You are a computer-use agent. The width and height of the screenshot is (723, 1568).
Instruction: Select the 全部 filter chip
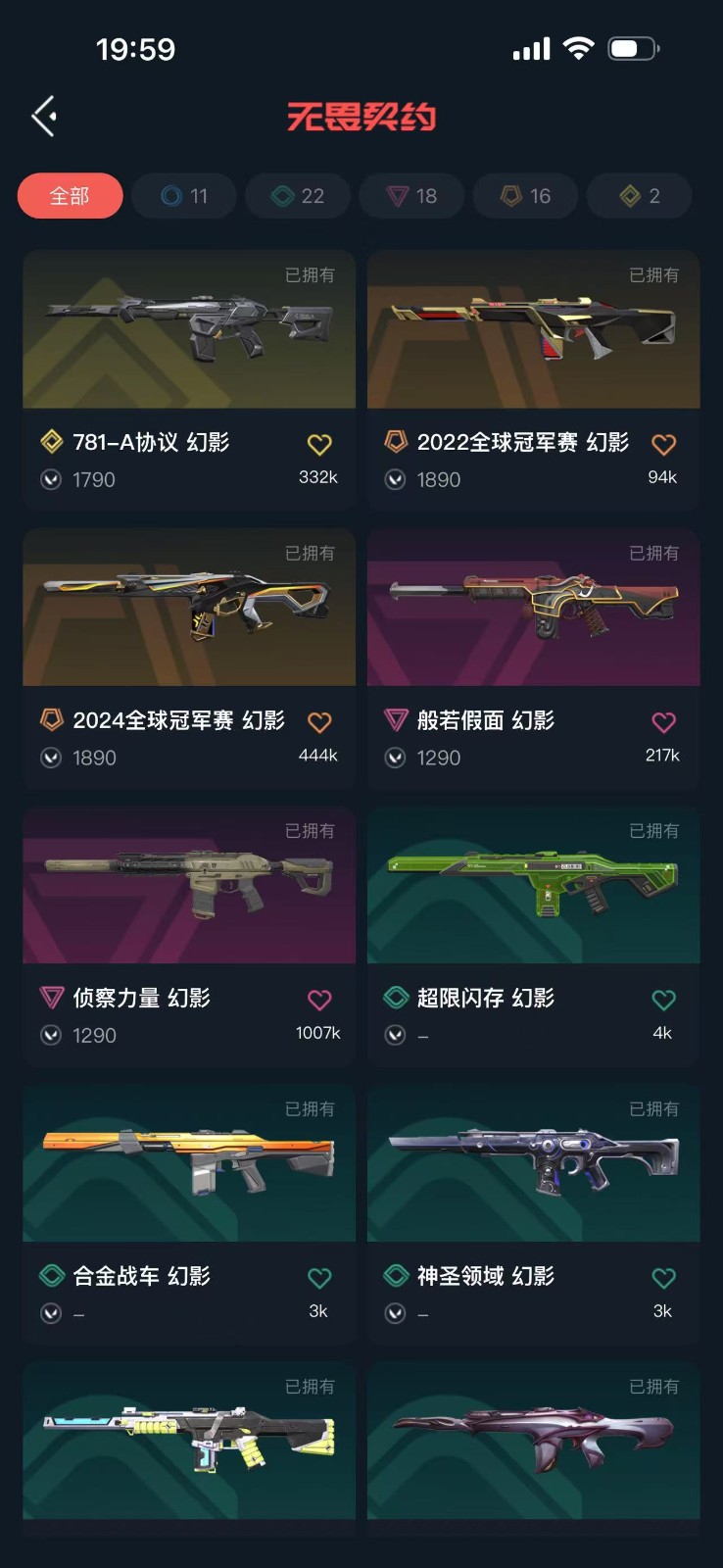point(70,196)
